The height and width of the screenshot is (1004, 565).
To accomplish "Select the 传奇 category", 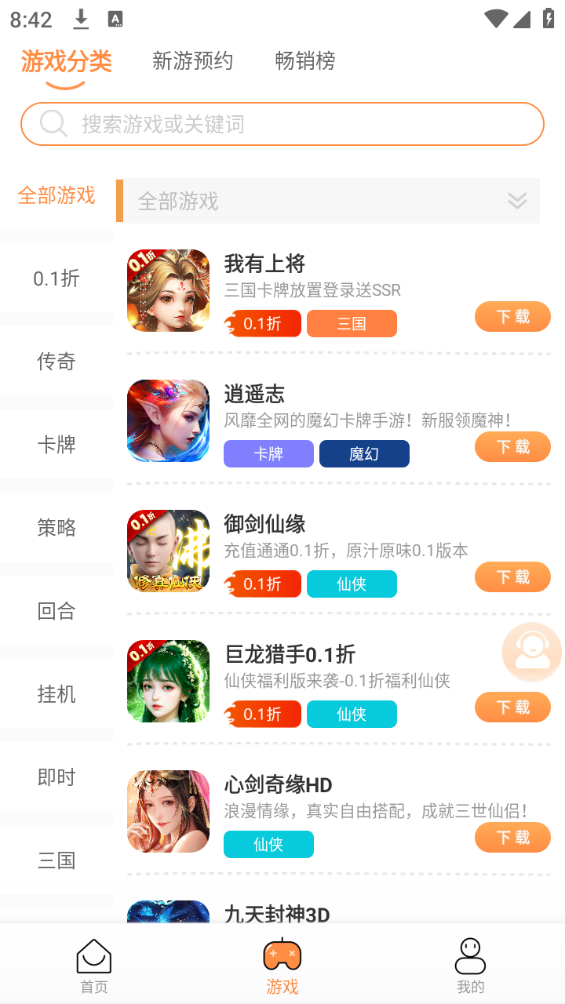I will click(x=56, y=362).
